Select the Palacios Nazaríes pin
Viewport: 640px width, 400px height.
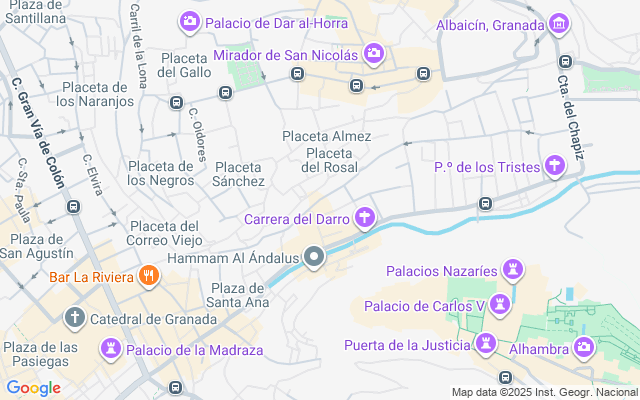513,270
